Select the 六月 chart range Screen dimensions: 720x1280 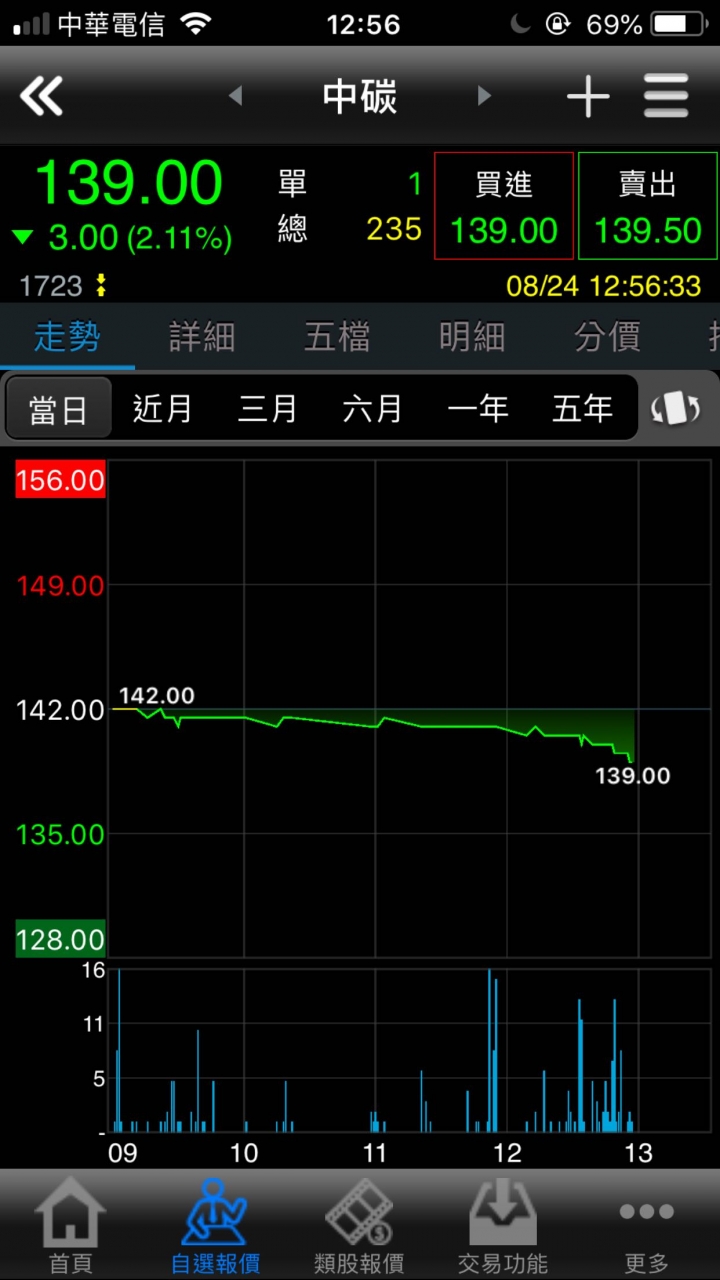[x=372, y=408]
